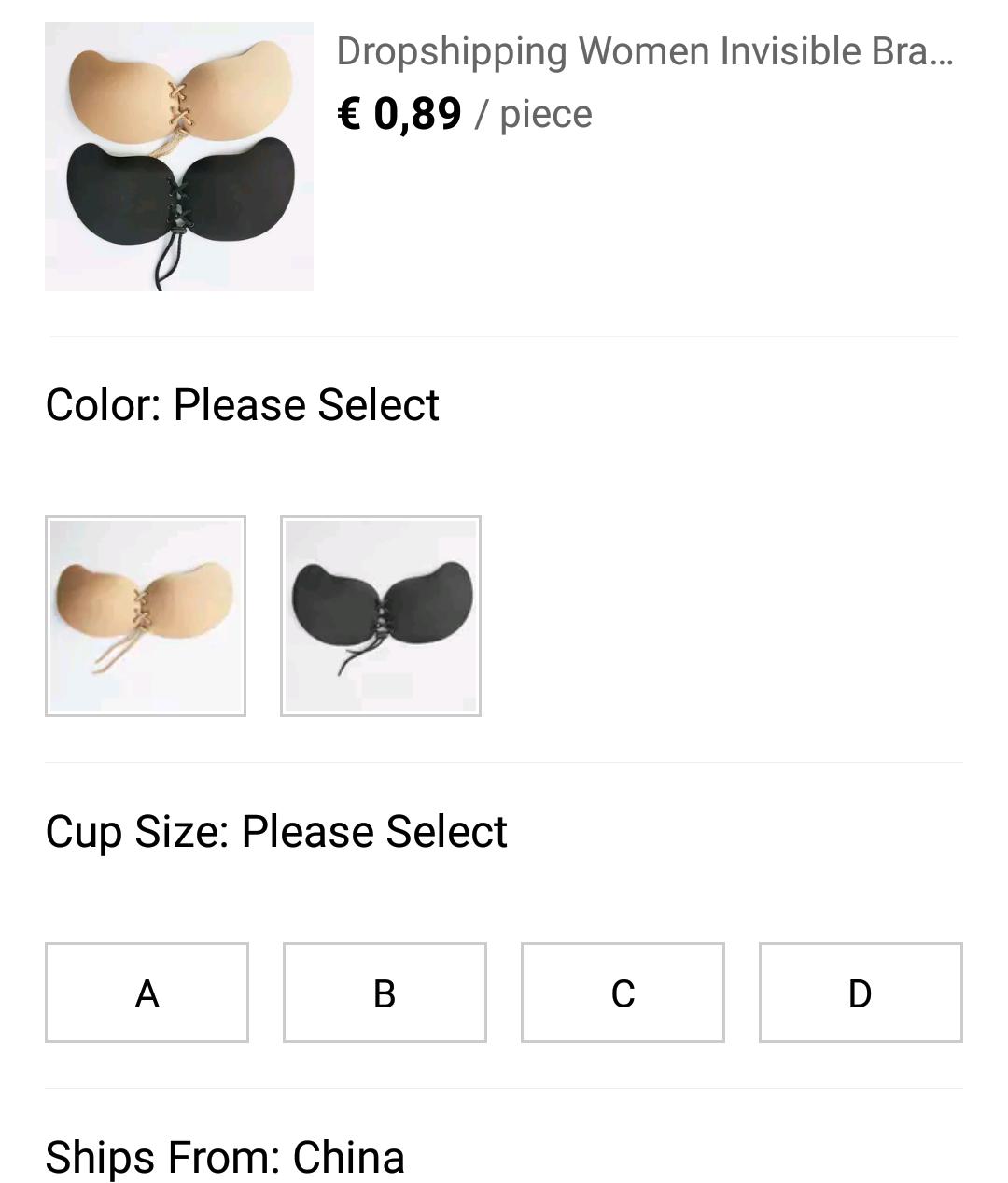Viewport: 1008px width, 1183px height.
Task: Select the beige color option
Action: pos(146,616)
